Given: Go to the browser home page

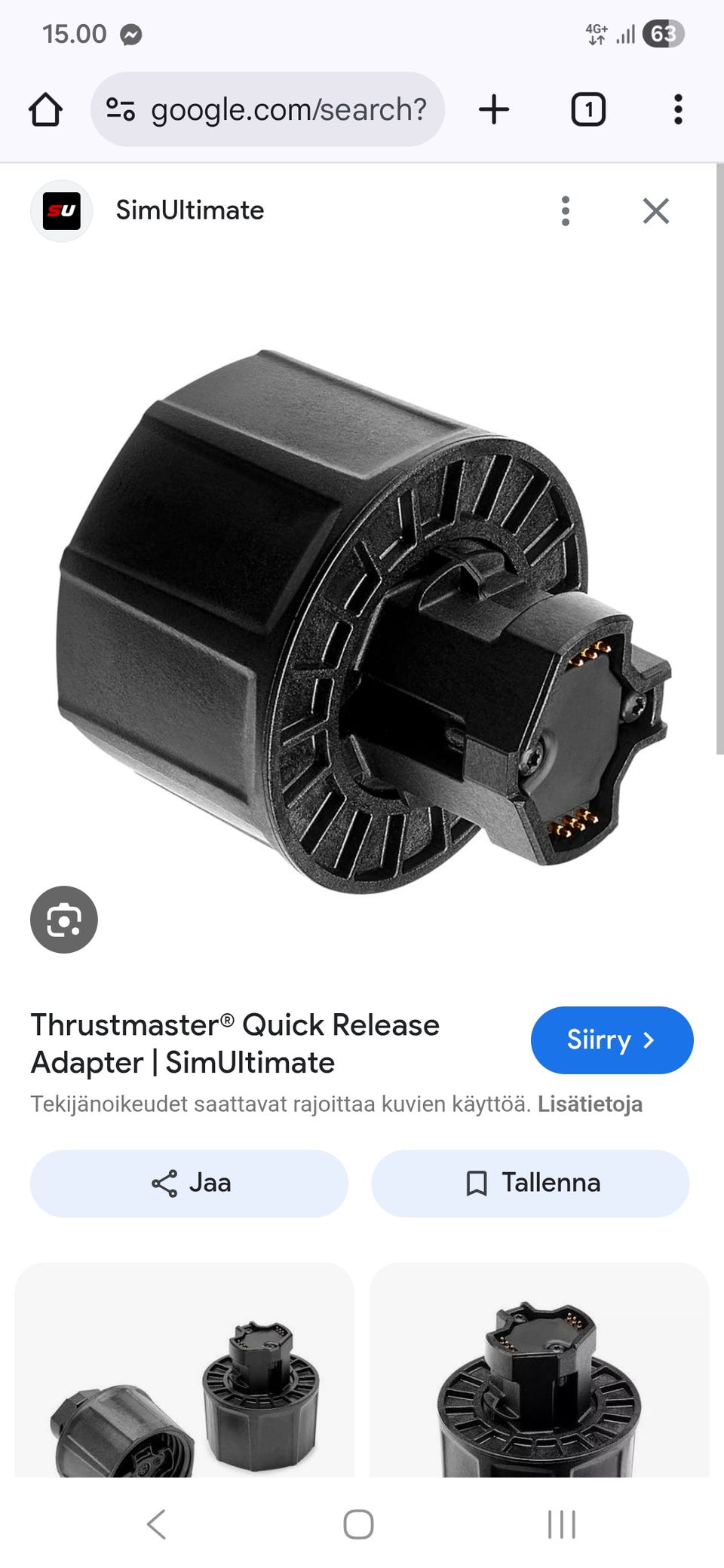Looking at the screenshot, I should [45, 110].
